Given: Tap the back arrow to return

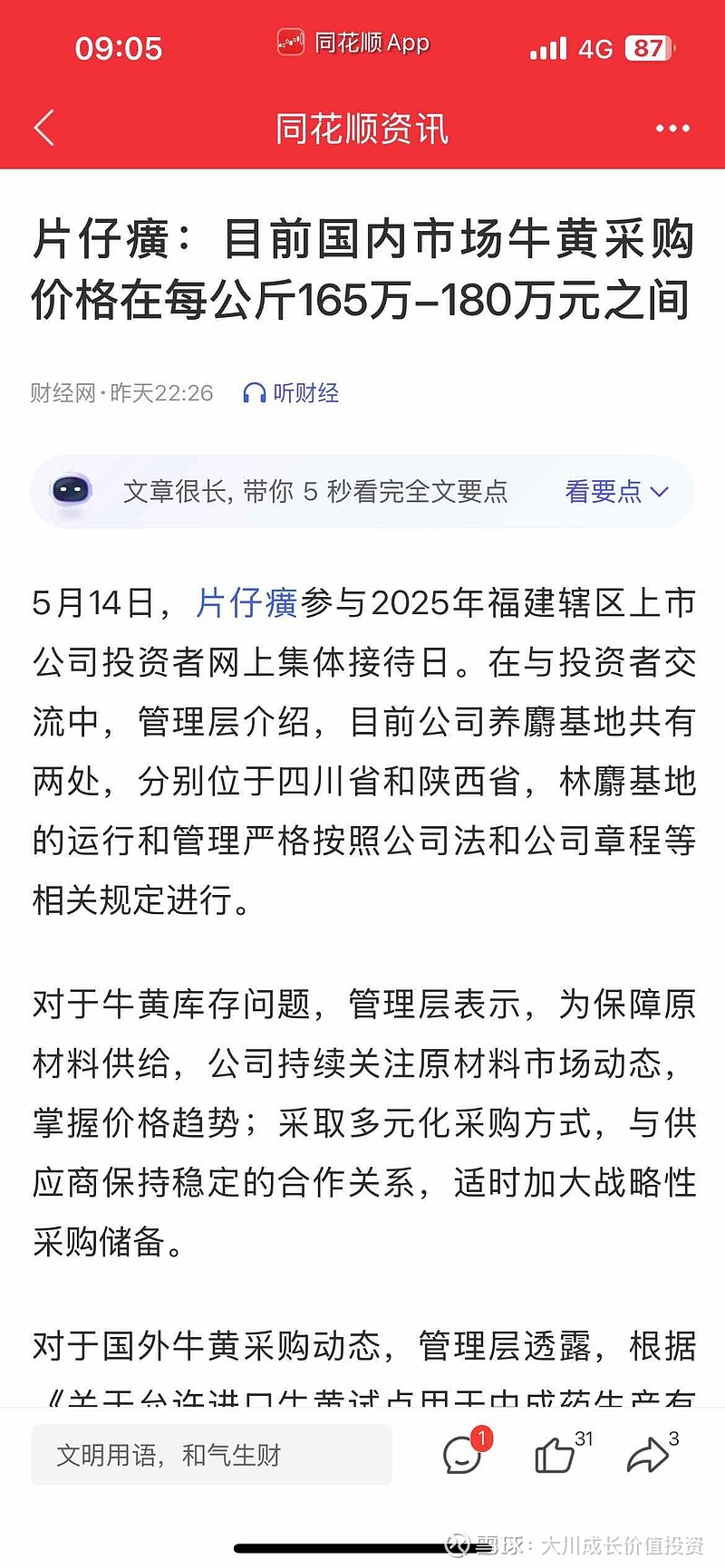Looking at the screenshot, I should click(43, 128).
